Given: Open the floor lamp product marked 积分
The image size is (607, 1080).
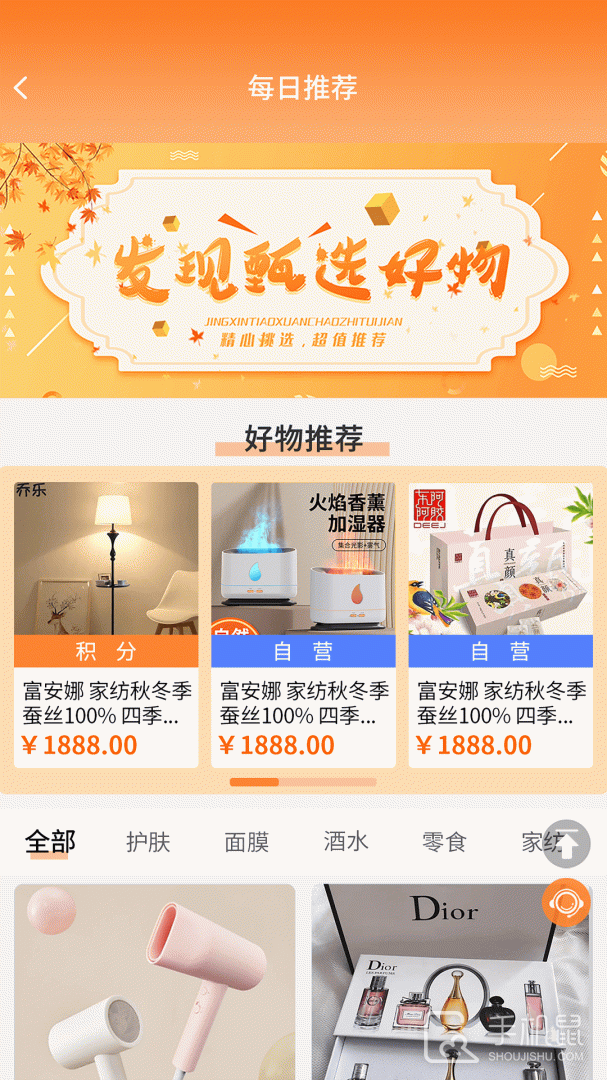Looking at the screenshot, I should [x=106, y=625].
